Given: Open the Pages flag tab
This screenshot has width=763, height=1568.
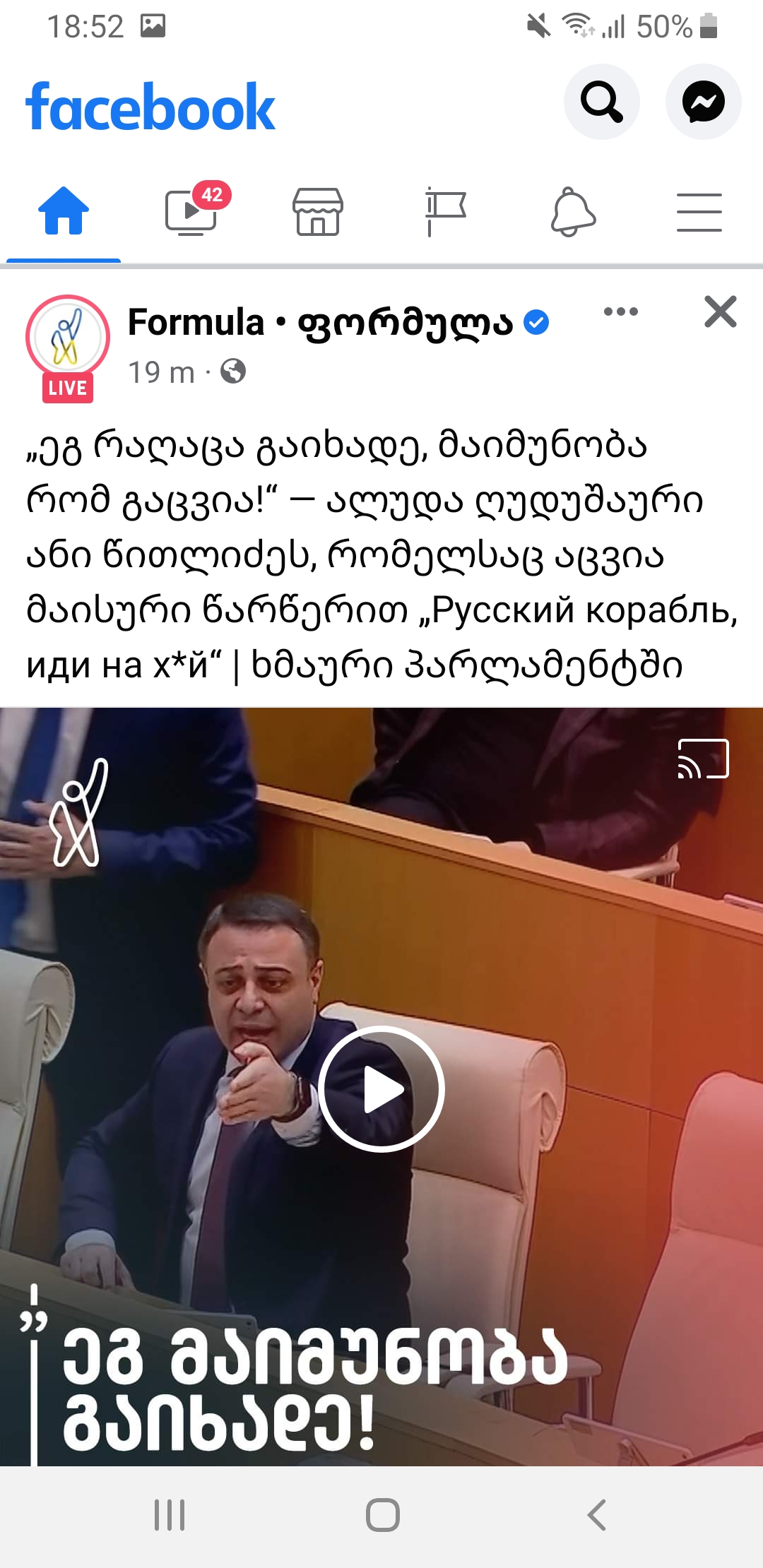Looking at the screenshot, I should 445,211.
